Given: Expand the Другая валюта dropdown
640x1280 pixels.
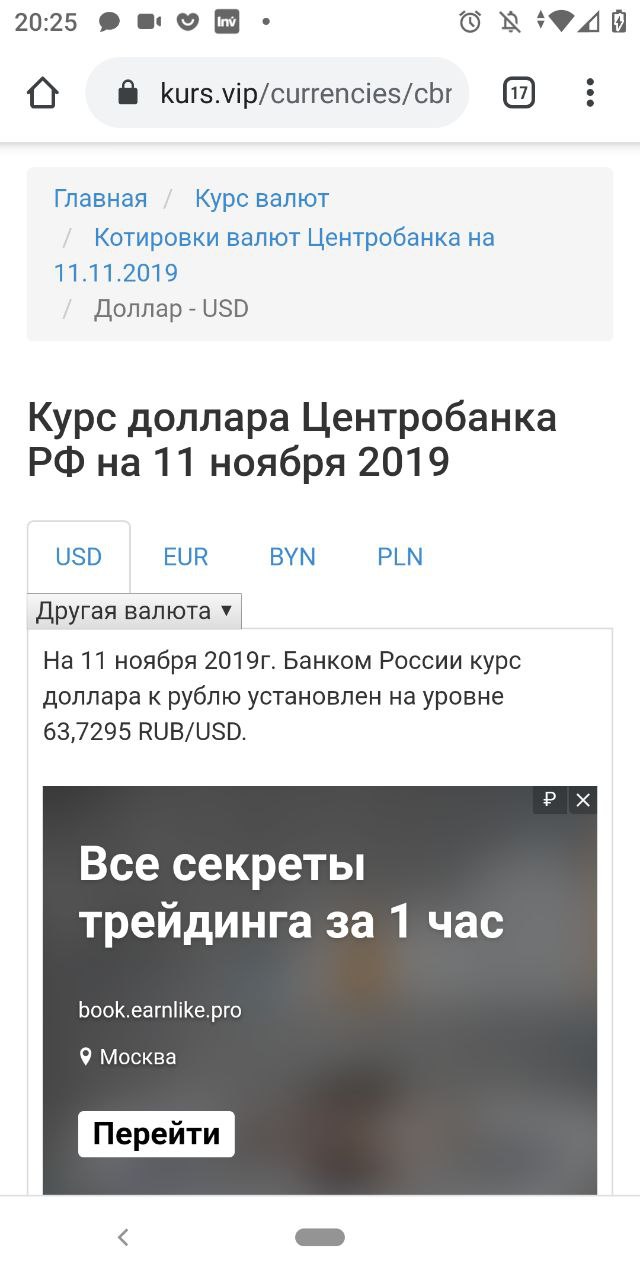Looking at the screenshot, I should coord(134,611).
